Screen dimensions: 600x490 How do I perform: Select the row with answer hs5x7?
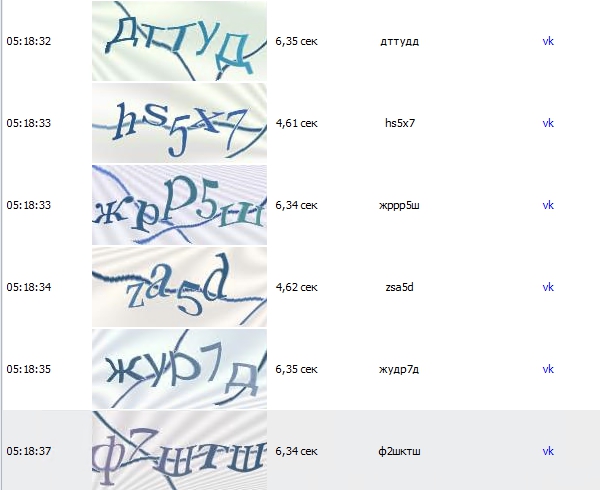(400, 123)
